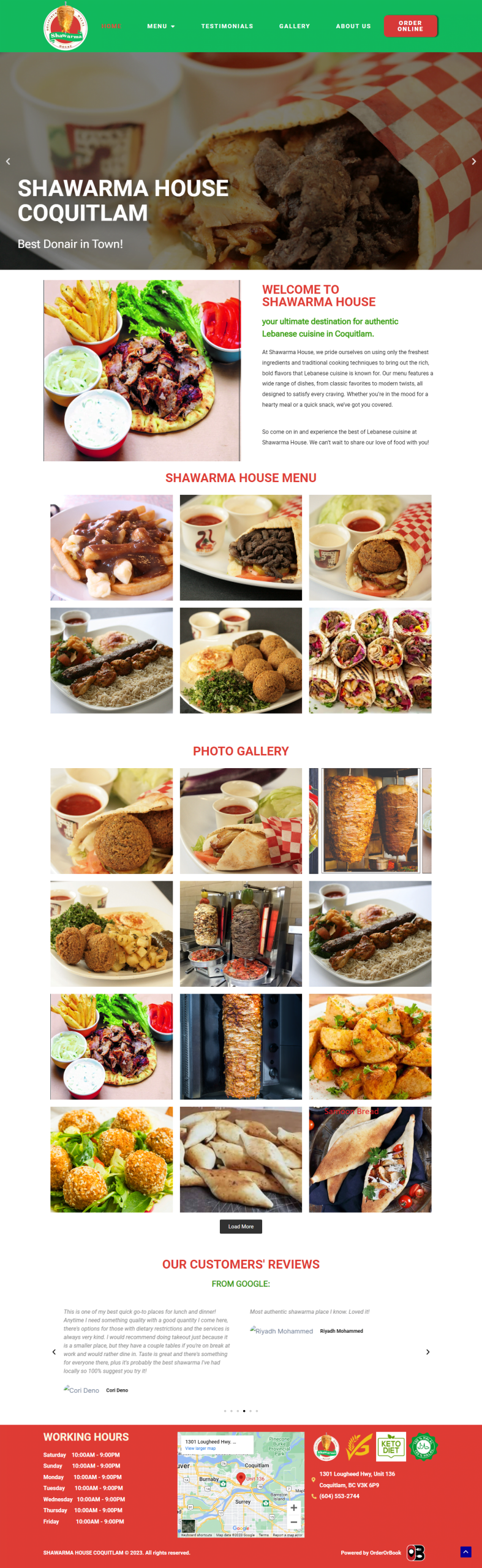Viewport: 482px width, 1568px height.
Task: Show the previous hero banner slide
Action: (x=8, y=162)
